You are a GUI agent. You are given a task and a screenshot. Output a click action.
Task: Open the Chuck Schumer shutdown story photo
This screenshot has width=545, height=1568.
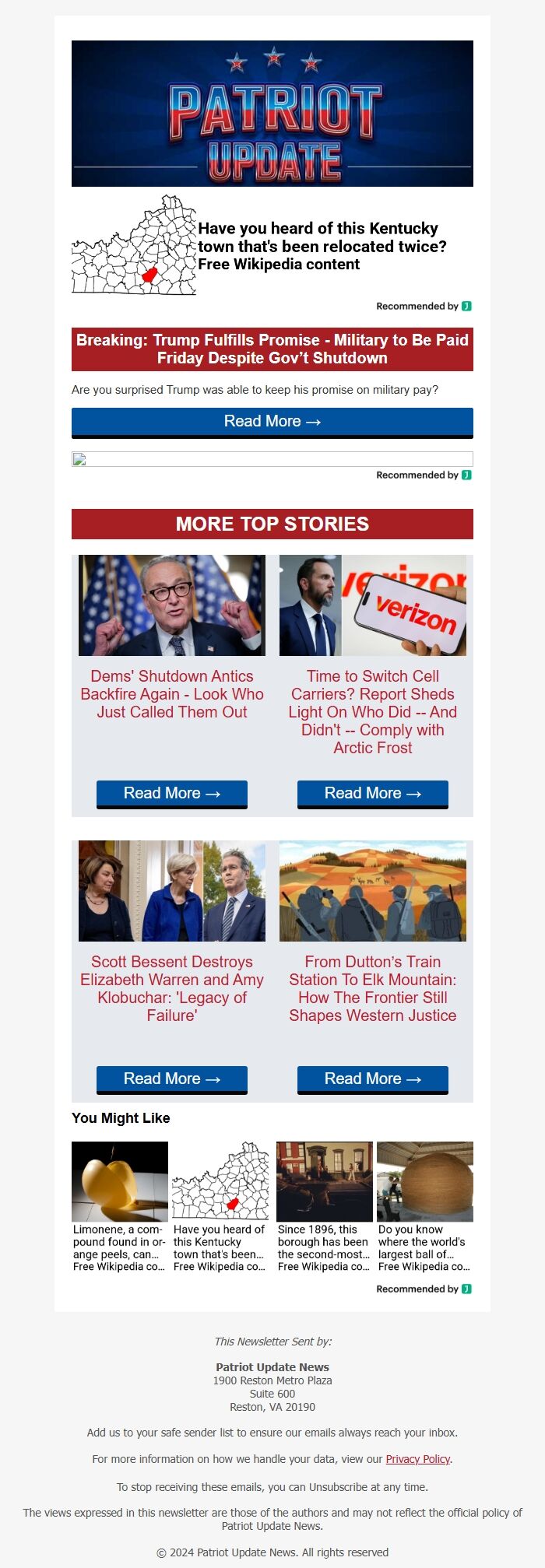[x=172, y=605]
